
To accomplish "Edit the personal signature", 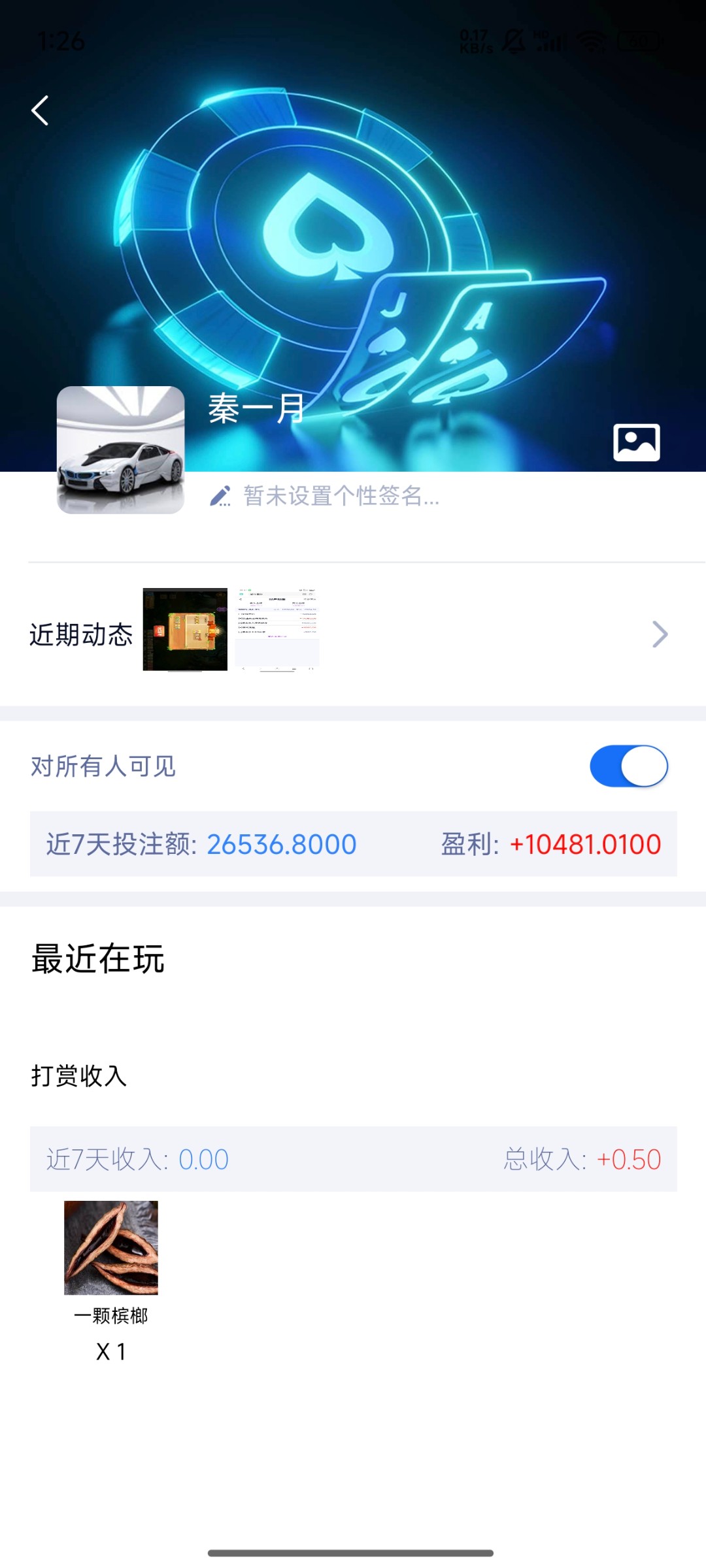I will pos(326,497).
